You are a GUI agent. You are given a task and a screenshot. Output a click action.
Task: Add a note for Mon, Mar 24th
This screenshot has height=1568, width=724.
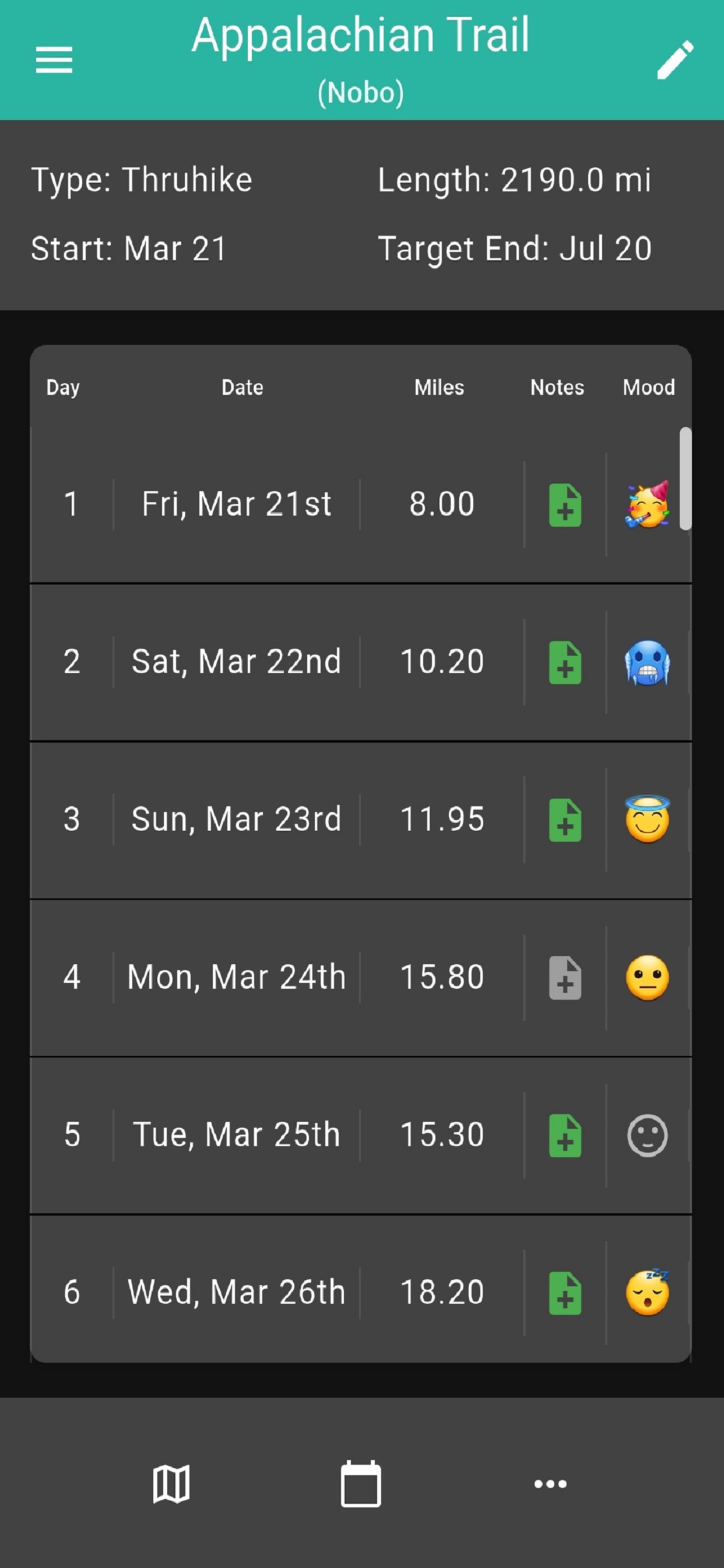565,978
